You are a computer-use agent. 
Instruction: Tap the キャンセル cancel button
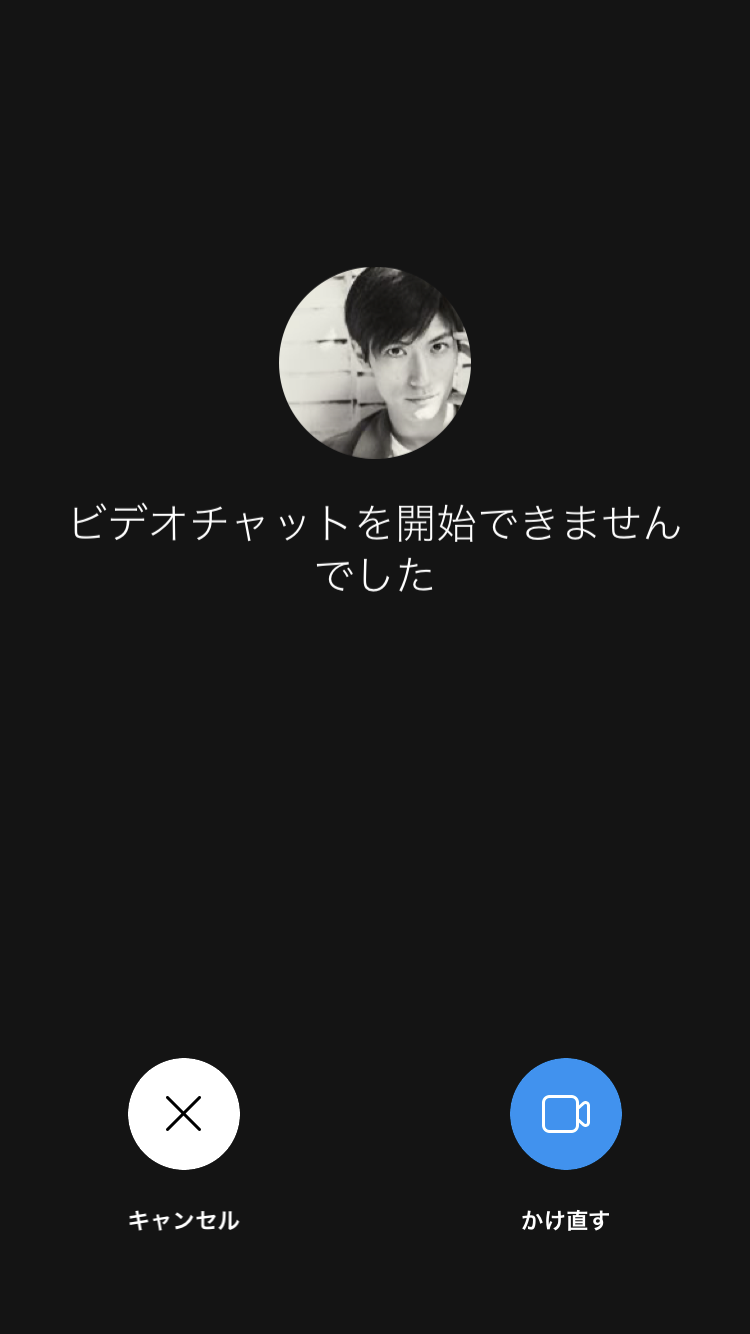[184, 1113]
